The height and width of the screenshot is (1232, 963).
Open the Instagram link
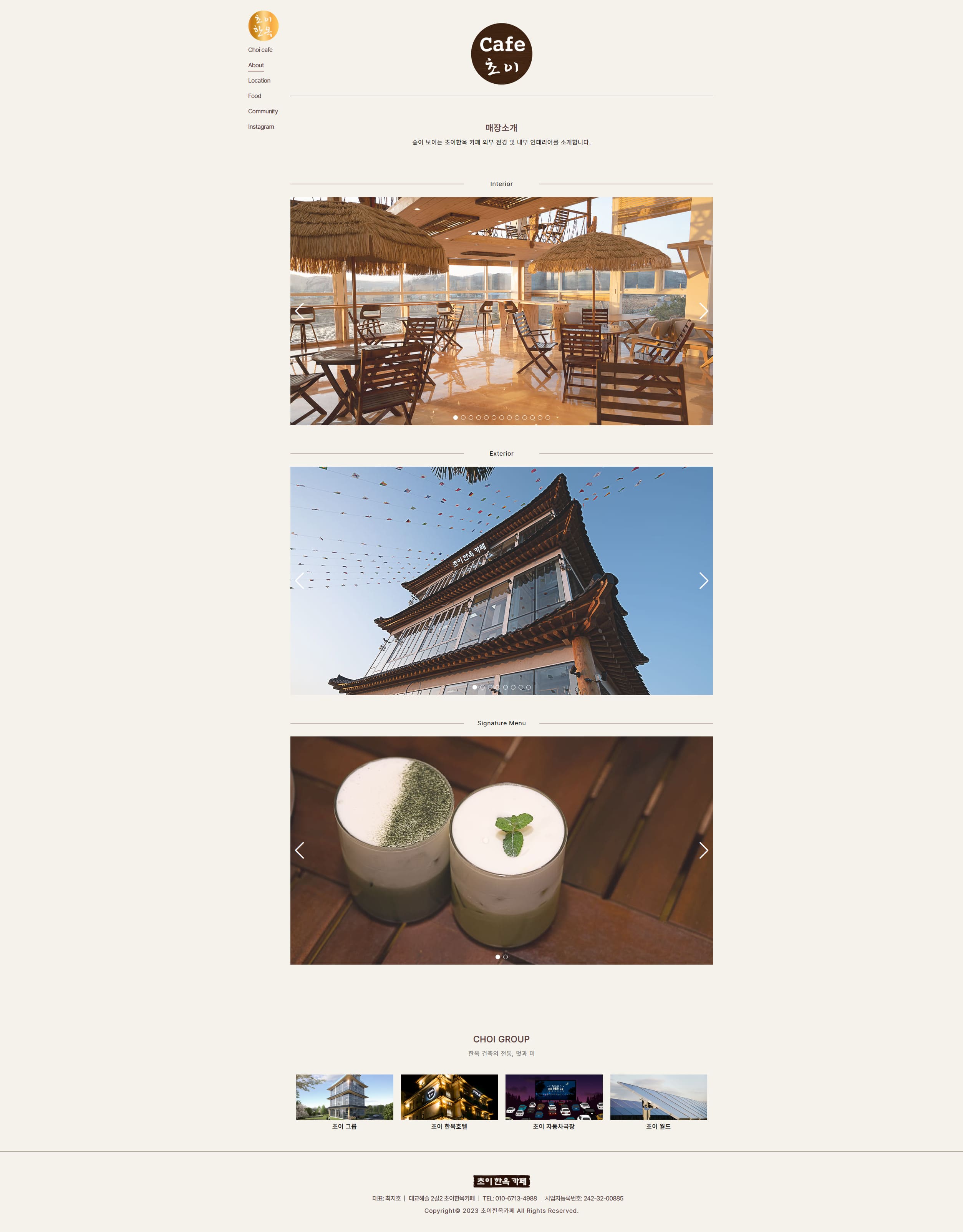pos(261,127)
